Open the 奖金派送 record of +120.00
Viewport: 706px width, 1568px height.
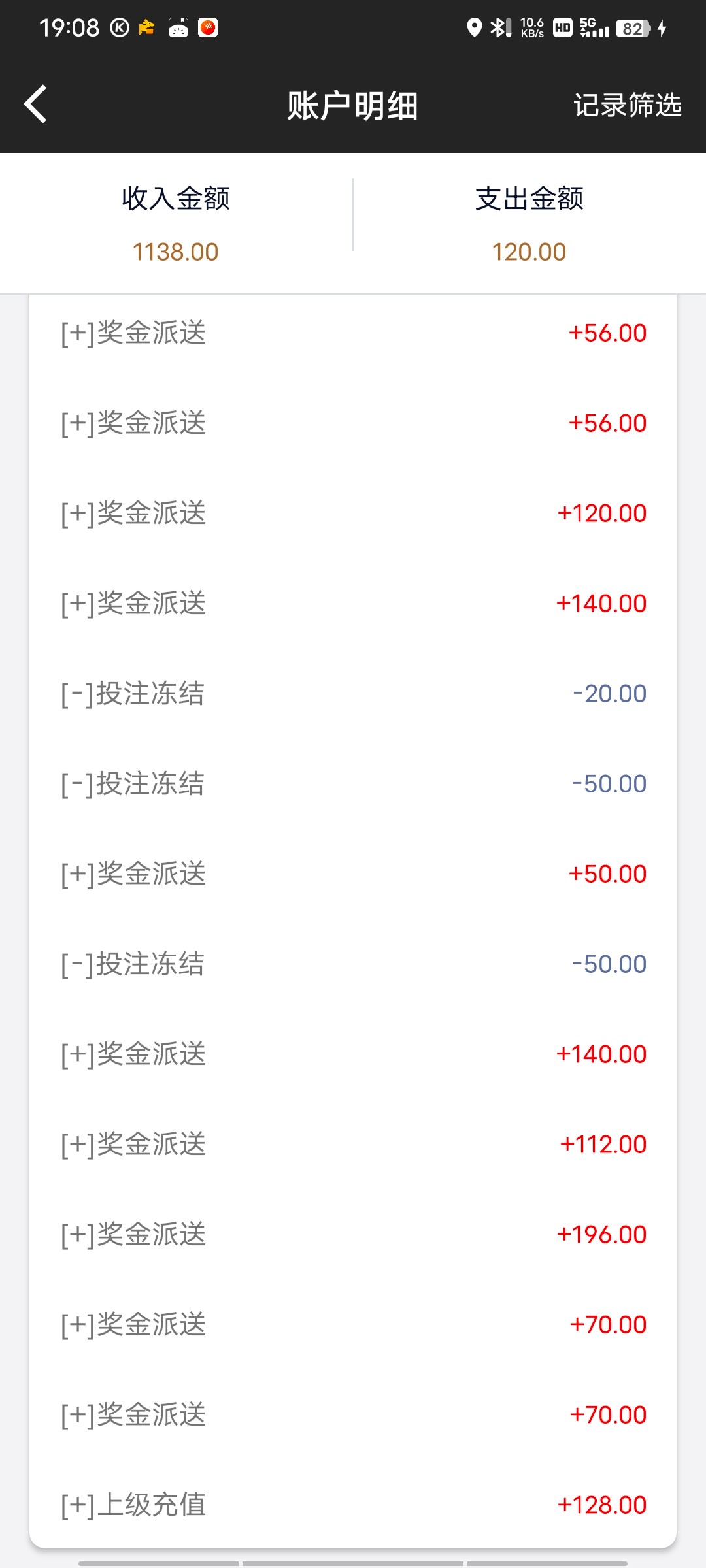353,514
